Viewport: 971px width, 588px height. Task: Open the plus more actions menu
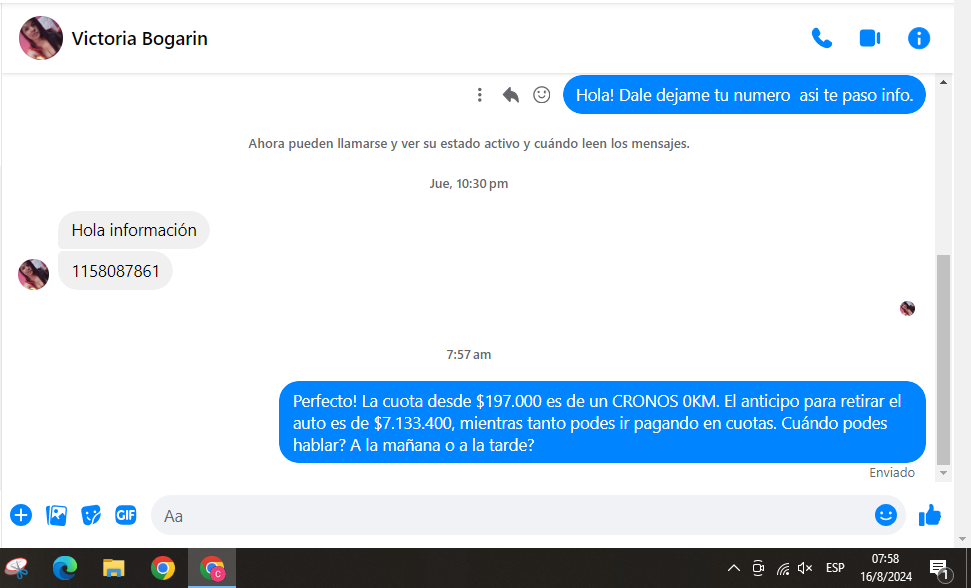click(21, 515)
